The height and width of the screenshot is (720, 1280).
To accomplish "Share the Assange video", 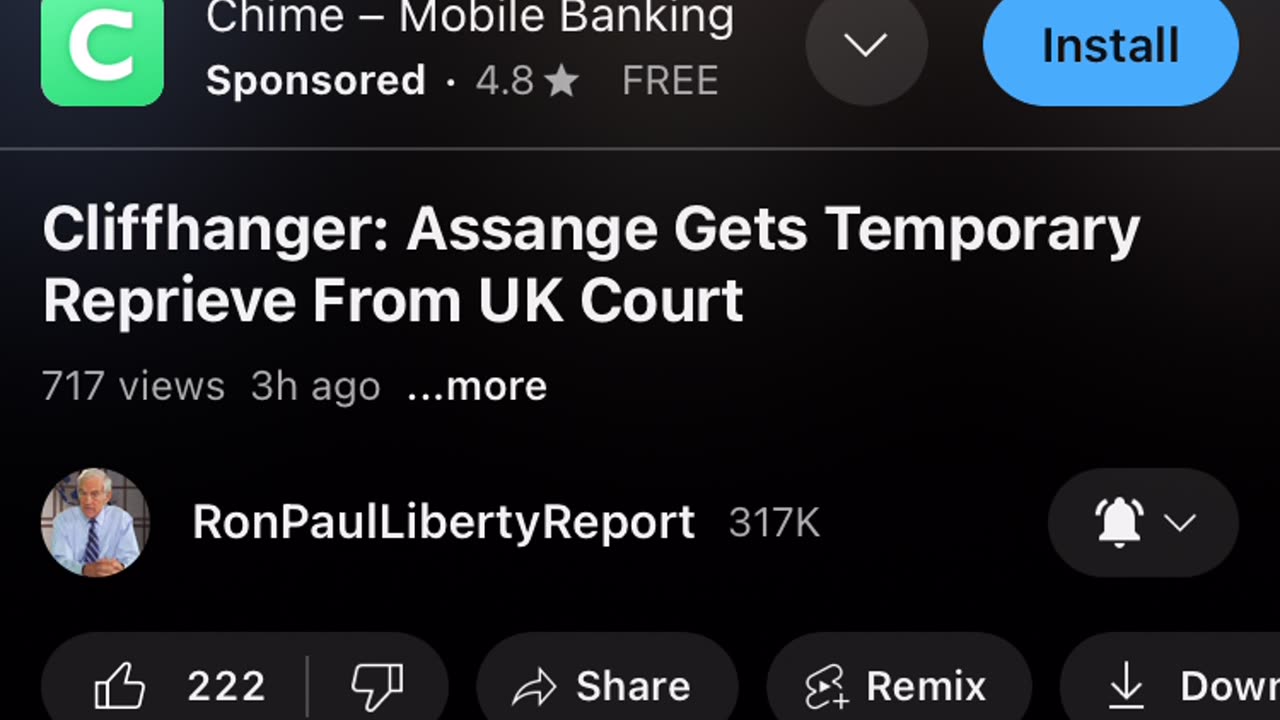I will 605,686.
